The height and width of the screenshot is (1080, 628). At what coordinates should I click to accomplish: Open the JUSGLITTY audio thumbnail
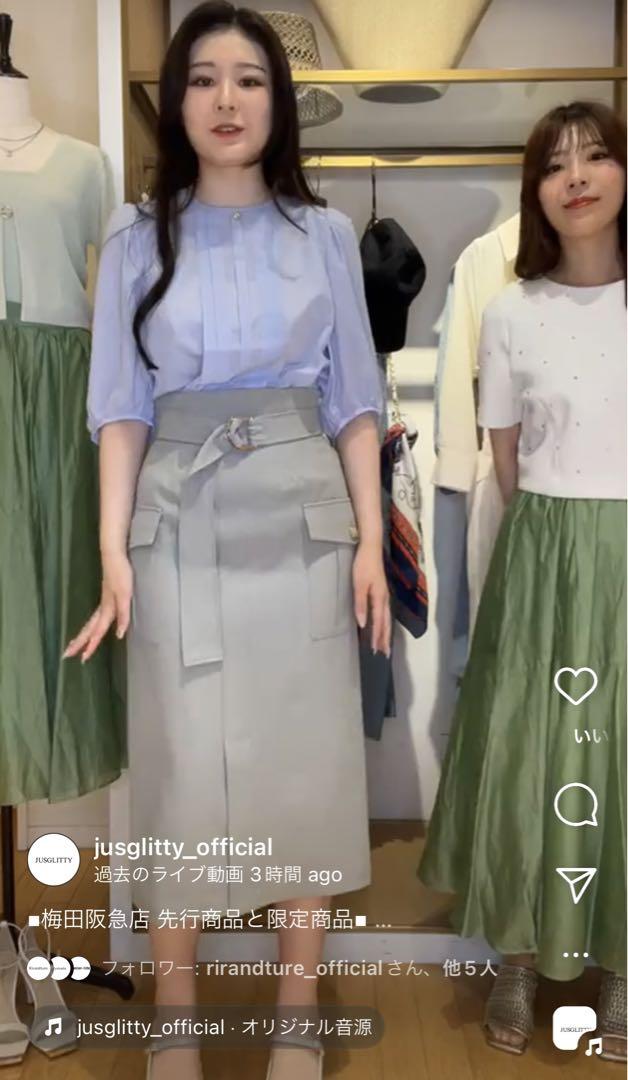[575, 1028]
